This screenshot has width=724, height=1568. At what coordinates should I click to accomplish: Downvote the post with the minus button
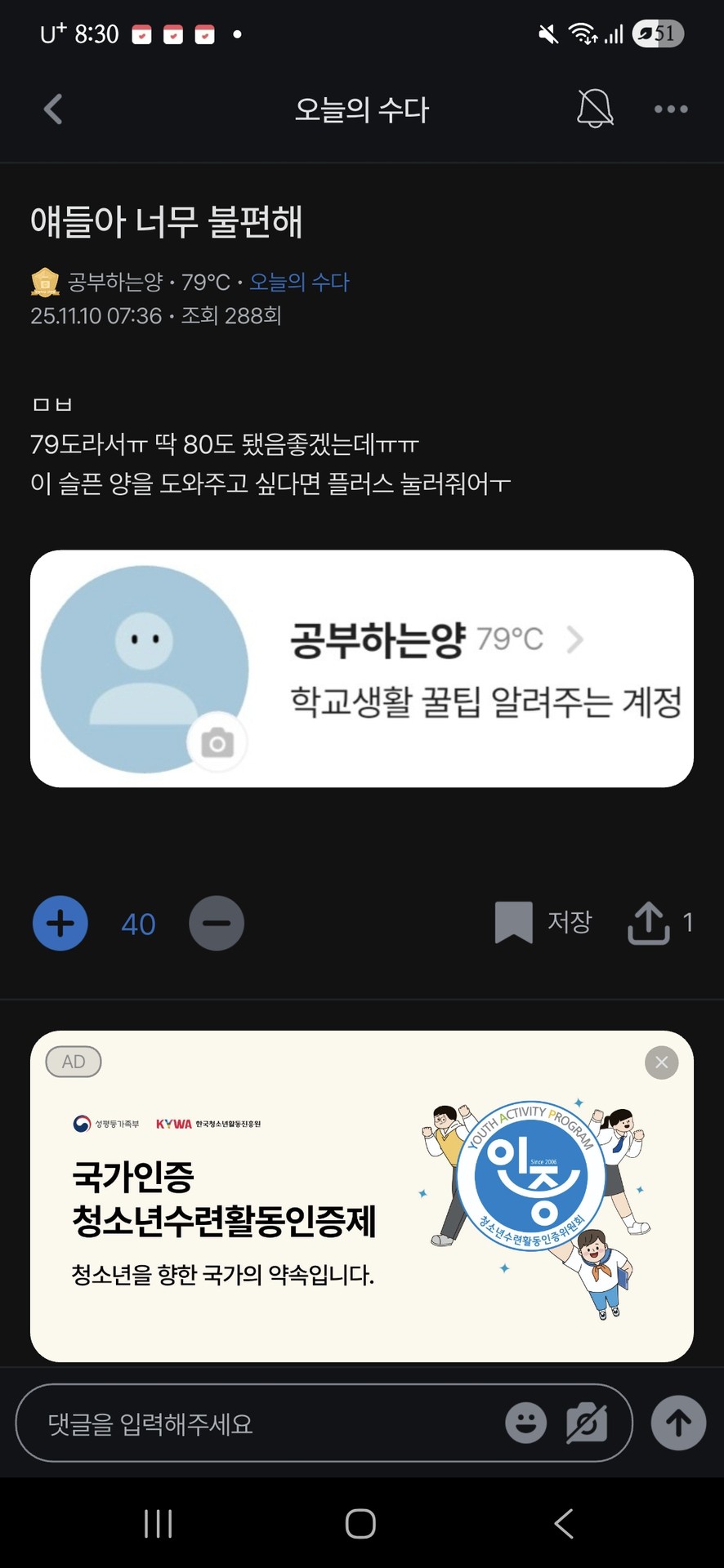217,924
